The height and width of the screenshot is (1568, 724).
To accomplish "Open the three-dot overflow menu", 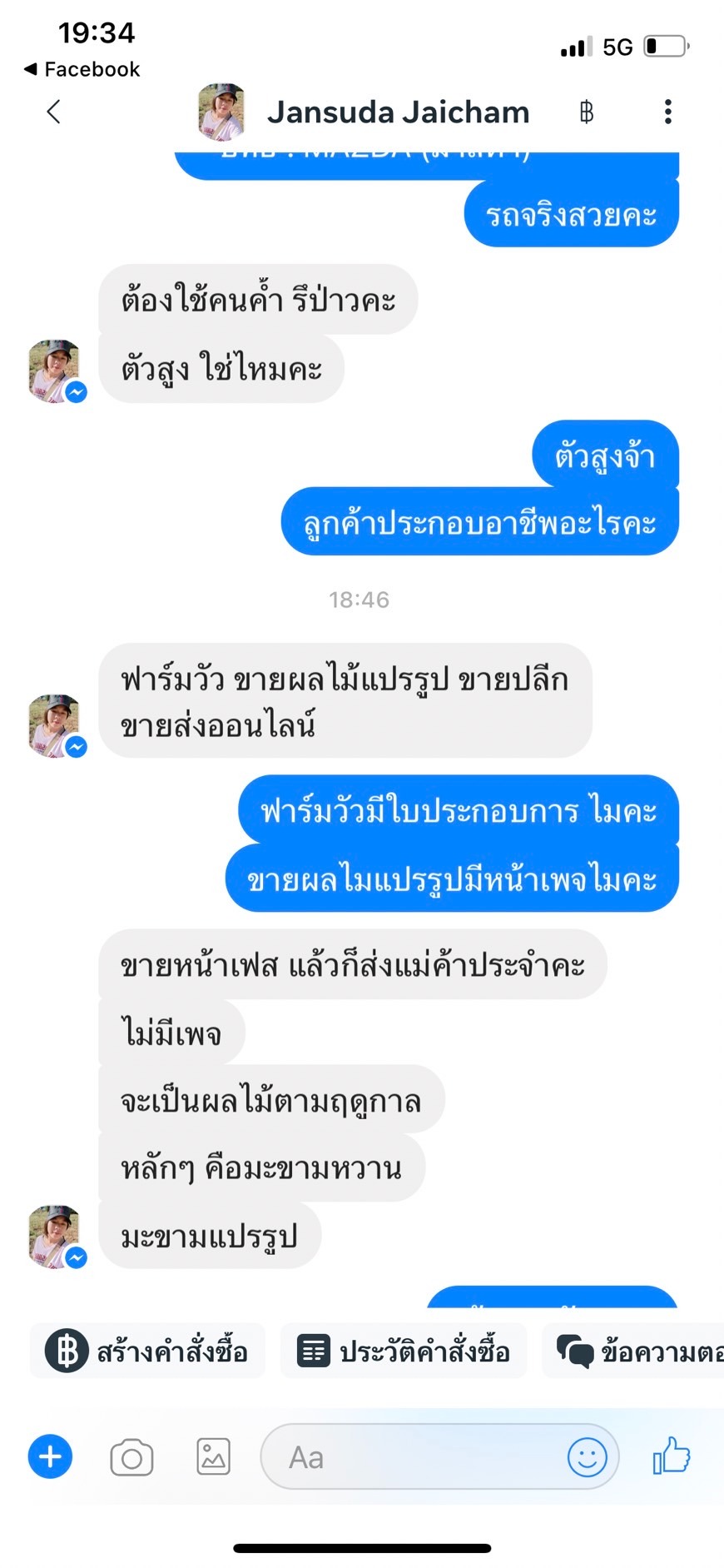I will pos(667,112).
